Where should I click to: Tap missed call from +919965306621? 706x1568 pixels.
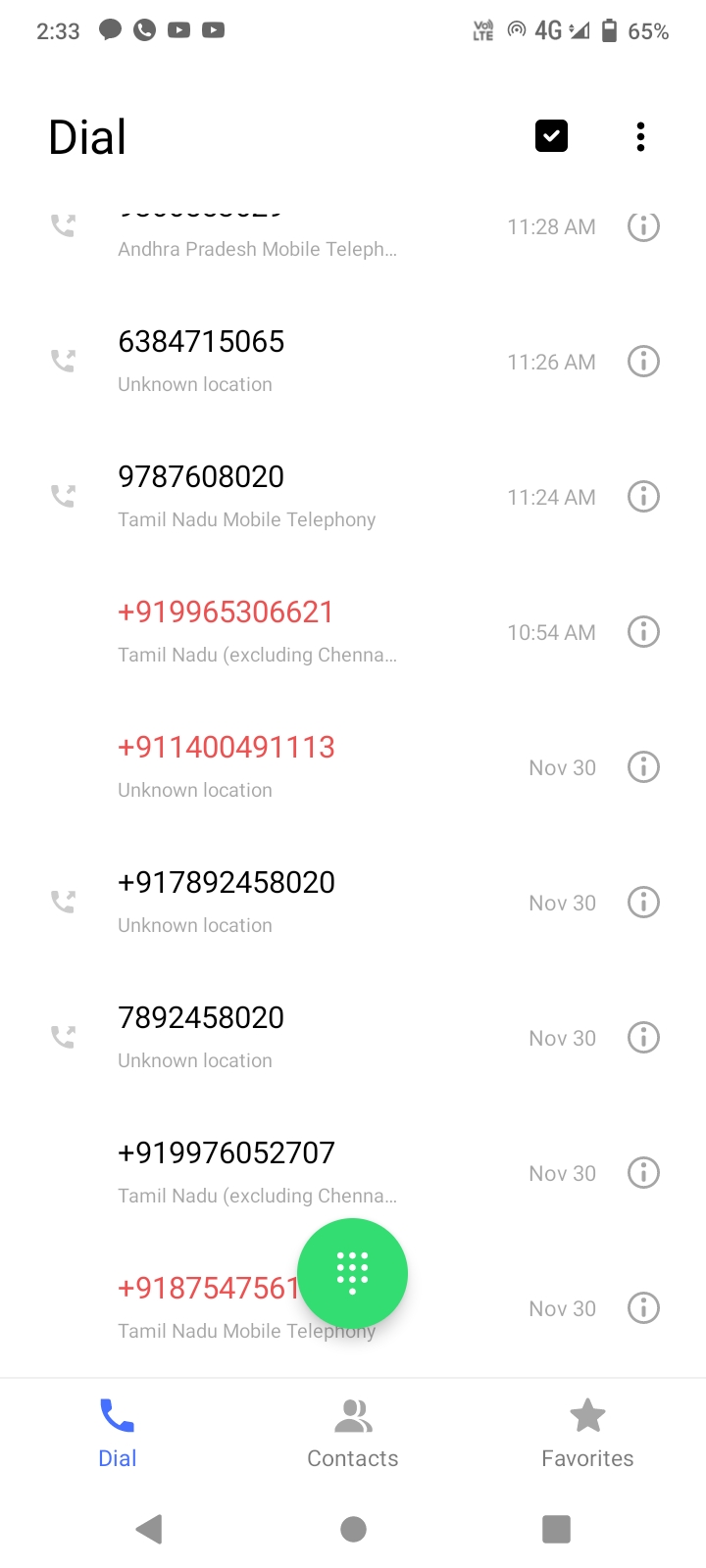click(226, 612)
